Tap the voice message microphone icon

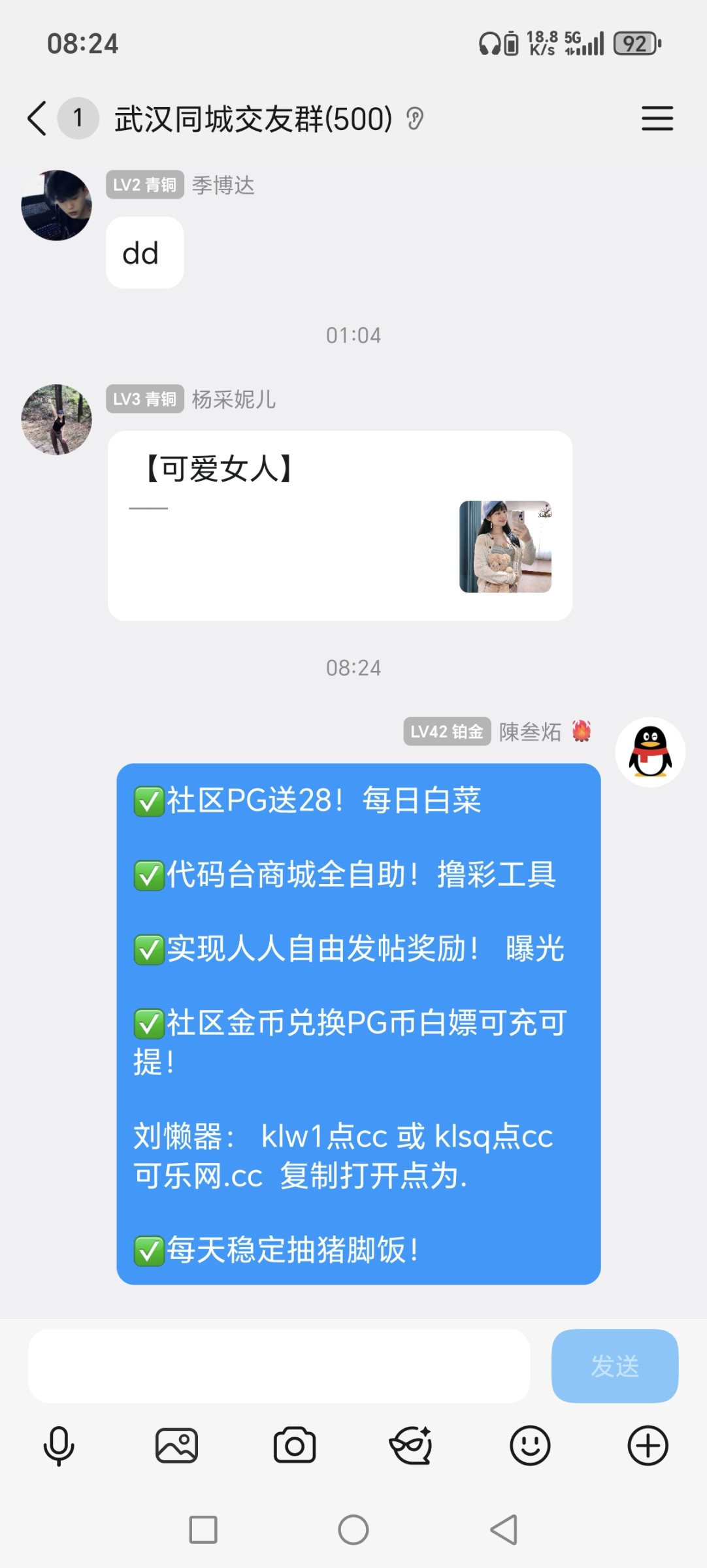click(x=59, y=1445)
